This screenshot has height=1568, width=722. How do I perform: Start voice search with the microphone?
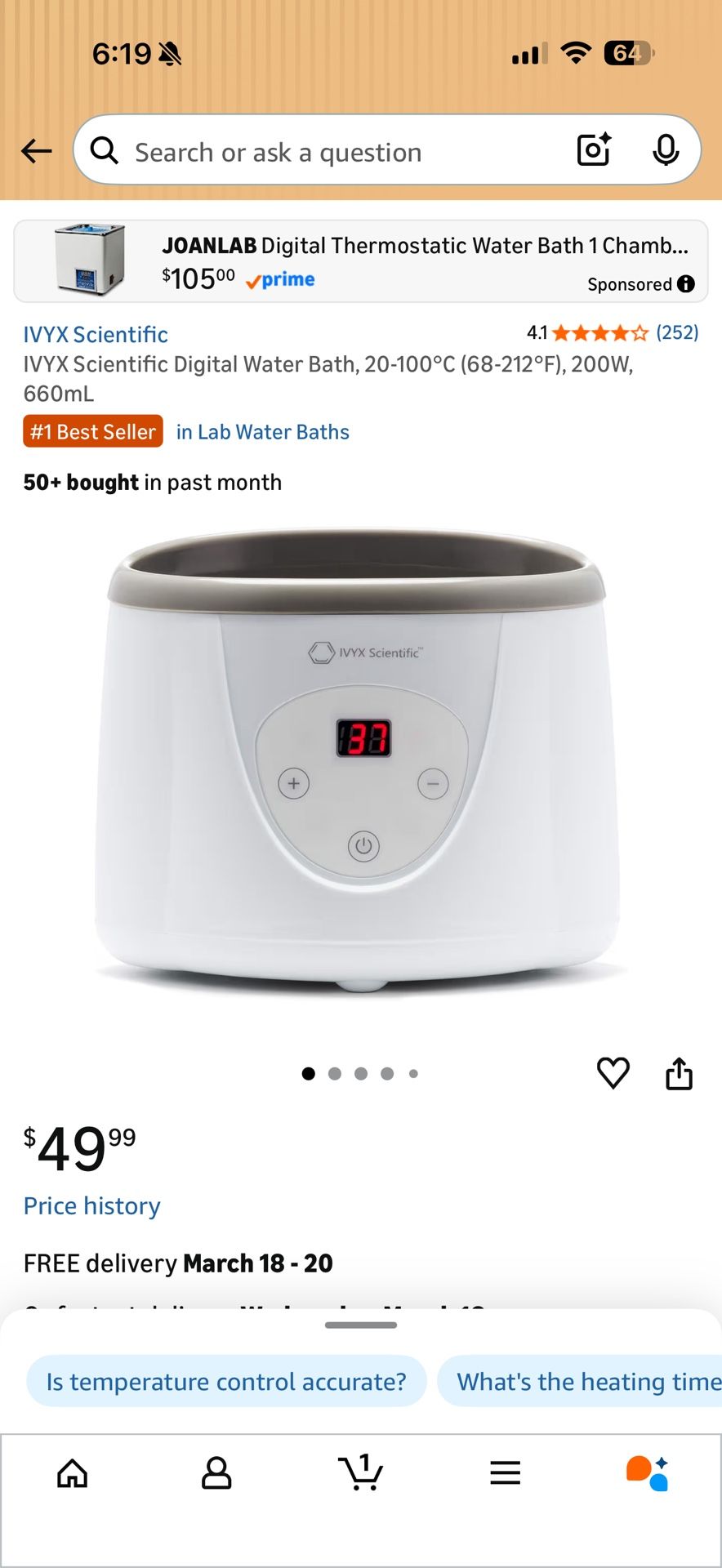(666, 149)
